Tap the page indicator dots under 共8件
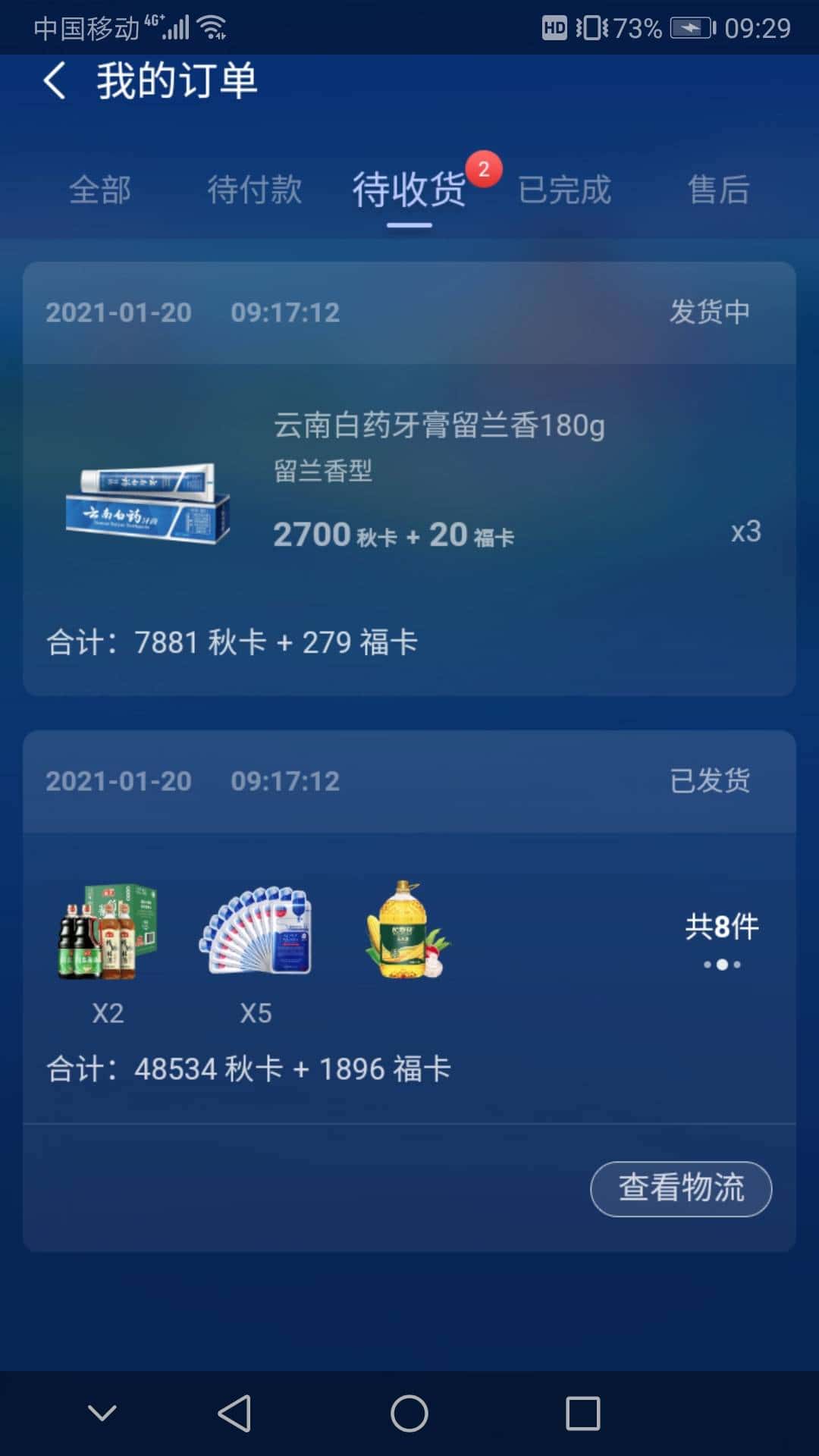Image resolution: width=819 pixels, height=1456 pixels. (x=720, y=965)
